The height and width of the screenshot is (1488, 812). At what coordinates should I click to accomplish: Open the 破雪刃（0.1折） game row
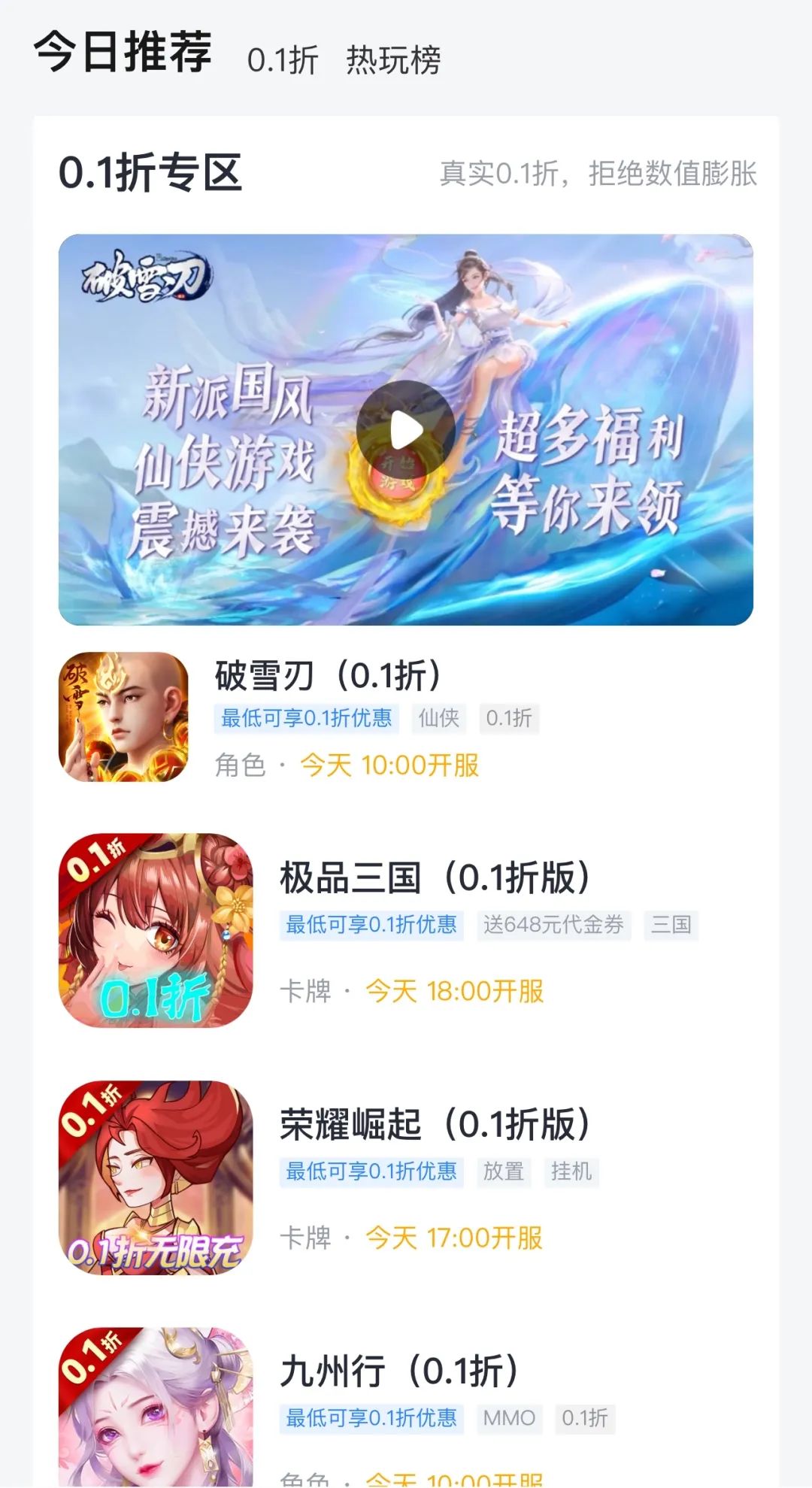pos(328,676)
